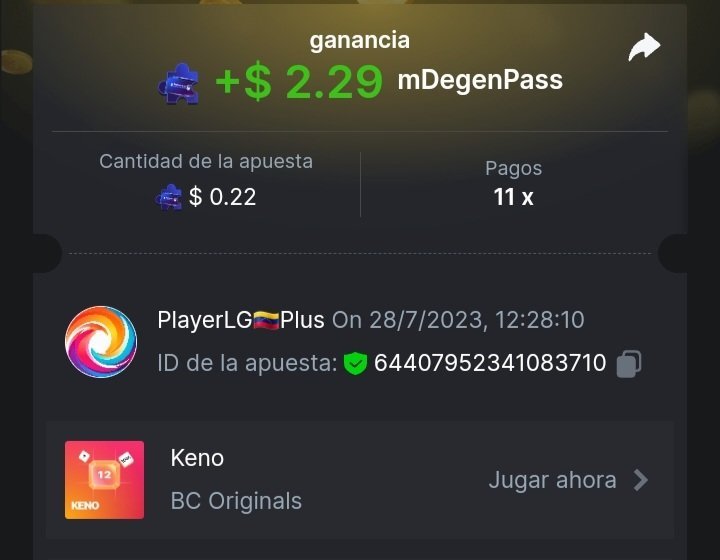Copy the bet ID number
The height and width of the screenshot is (560, 720).
coord(629,363)
